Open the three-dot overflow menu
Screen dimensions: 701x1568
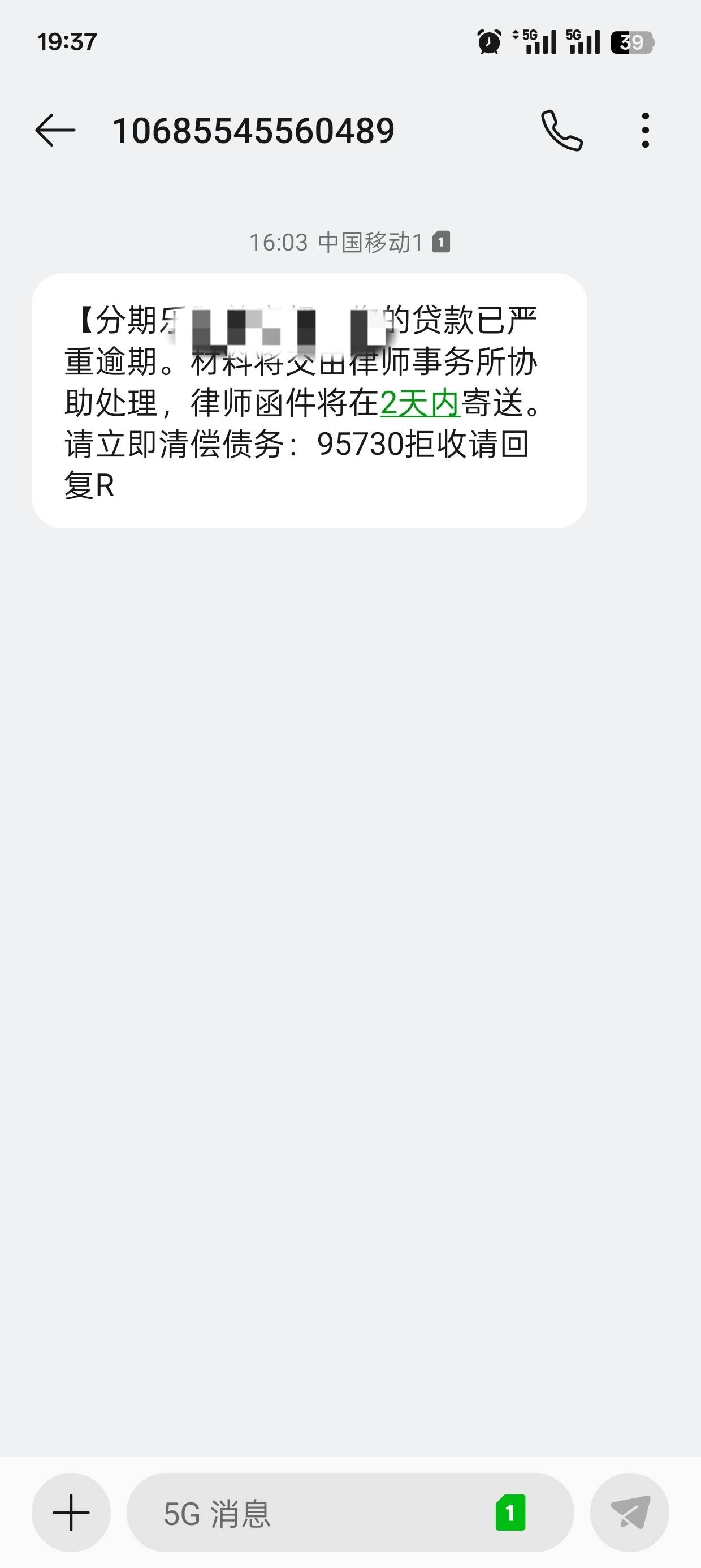click(x=646, y=130)
